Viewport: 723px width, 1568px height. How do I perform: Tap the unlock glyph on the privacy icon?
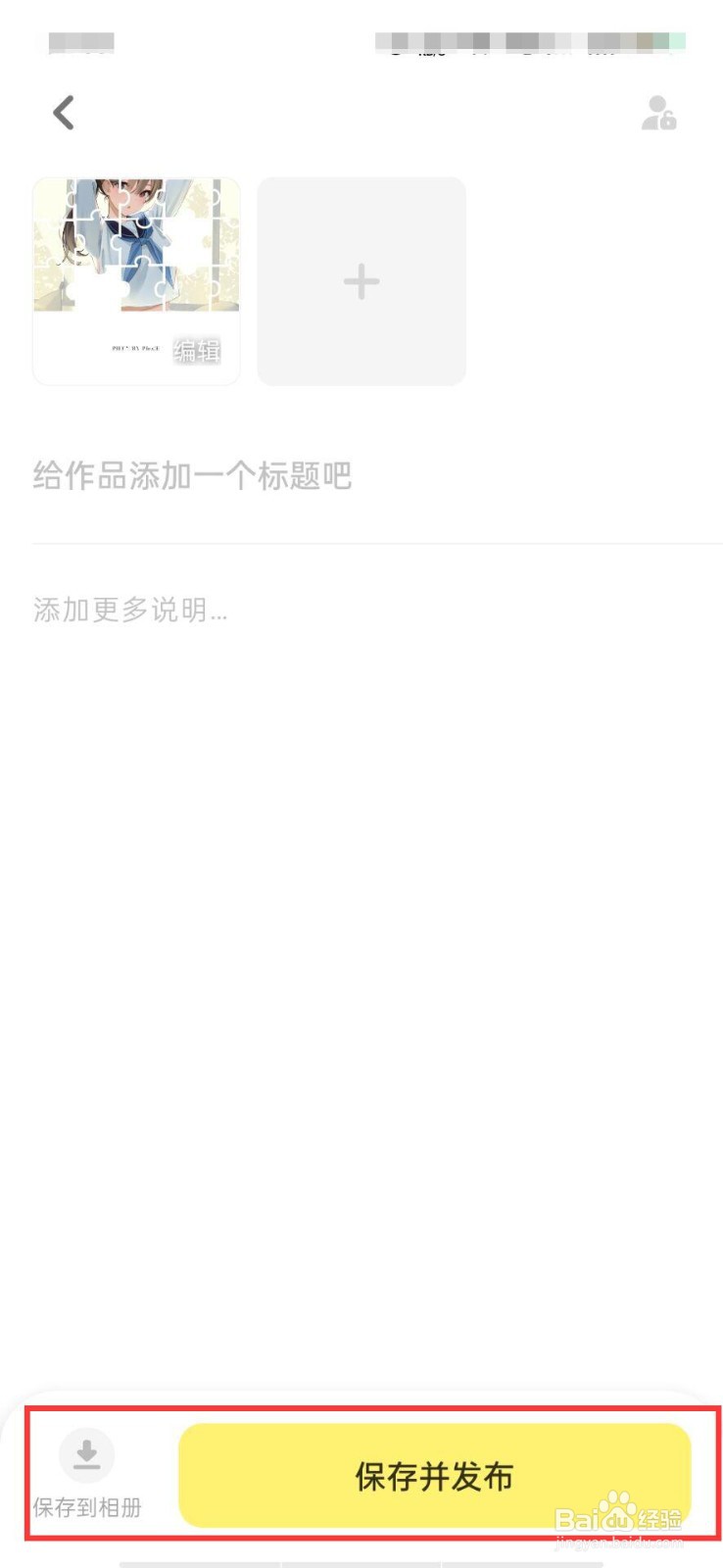point(669,123)
